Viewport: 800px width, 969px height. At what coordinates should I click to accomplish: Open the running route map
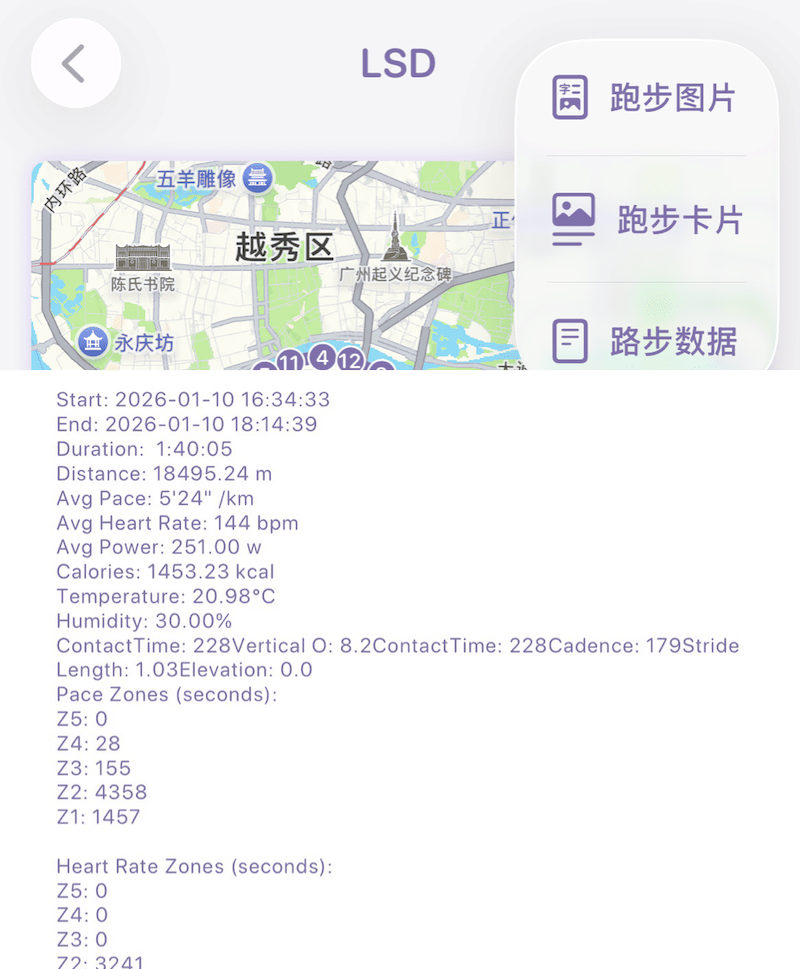point(272,264)
